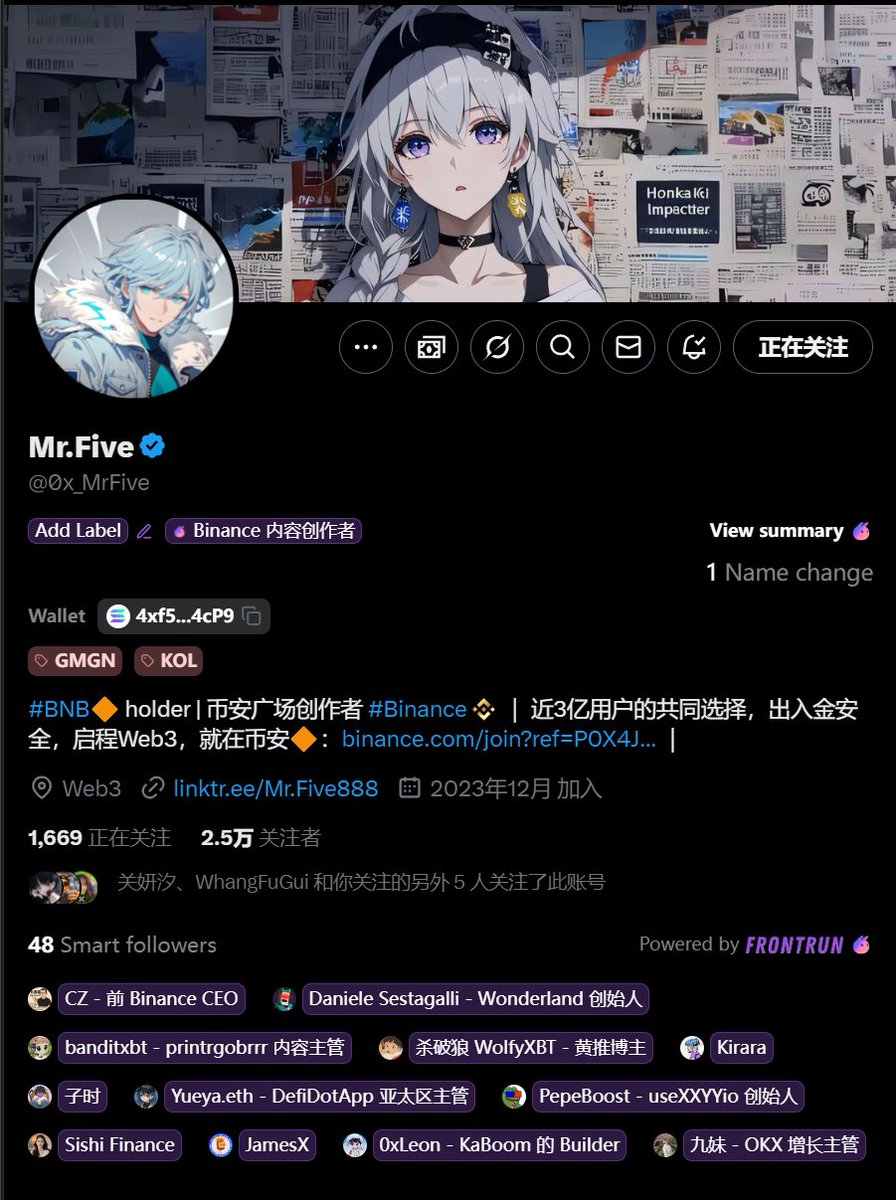
Task: Open Daniele Sestagalli smart follower chip
Action: point(476,998)
